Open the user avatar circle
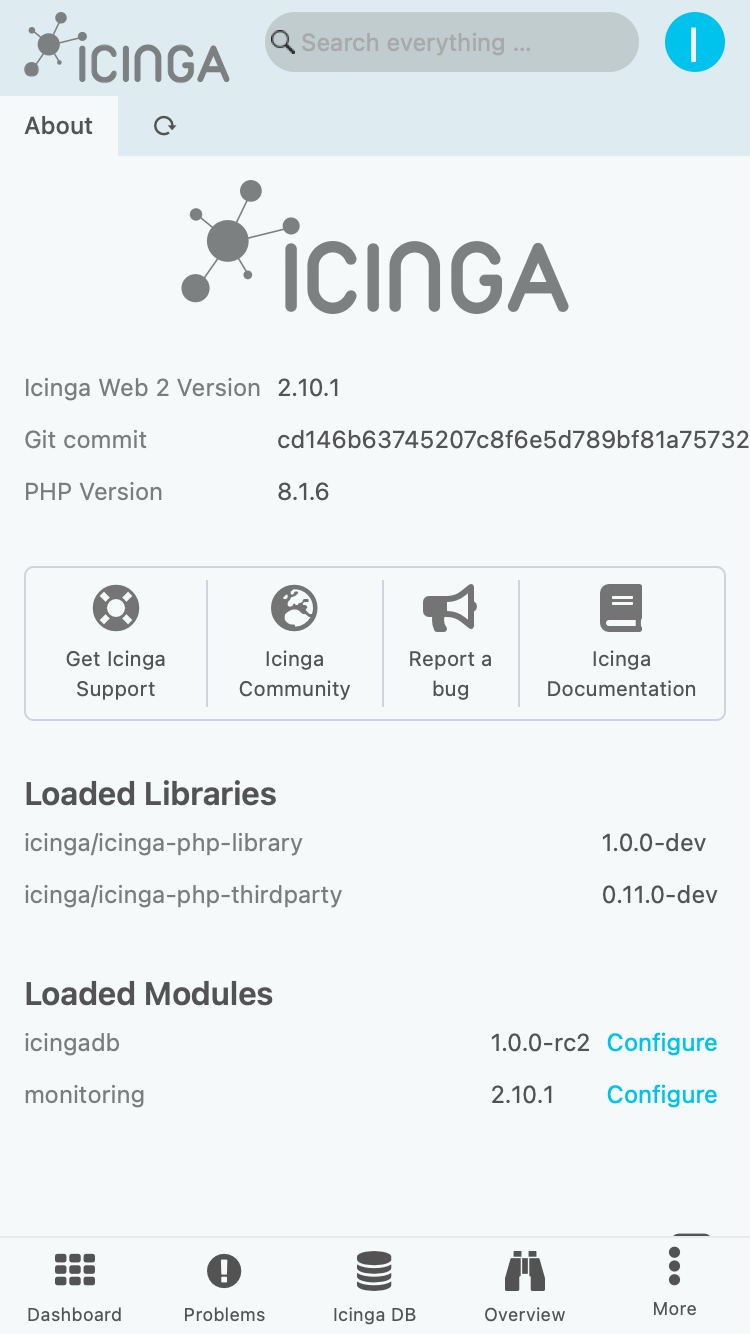Image resolution: width=750 pixels, height=1334 pixels. pos(695,42)
